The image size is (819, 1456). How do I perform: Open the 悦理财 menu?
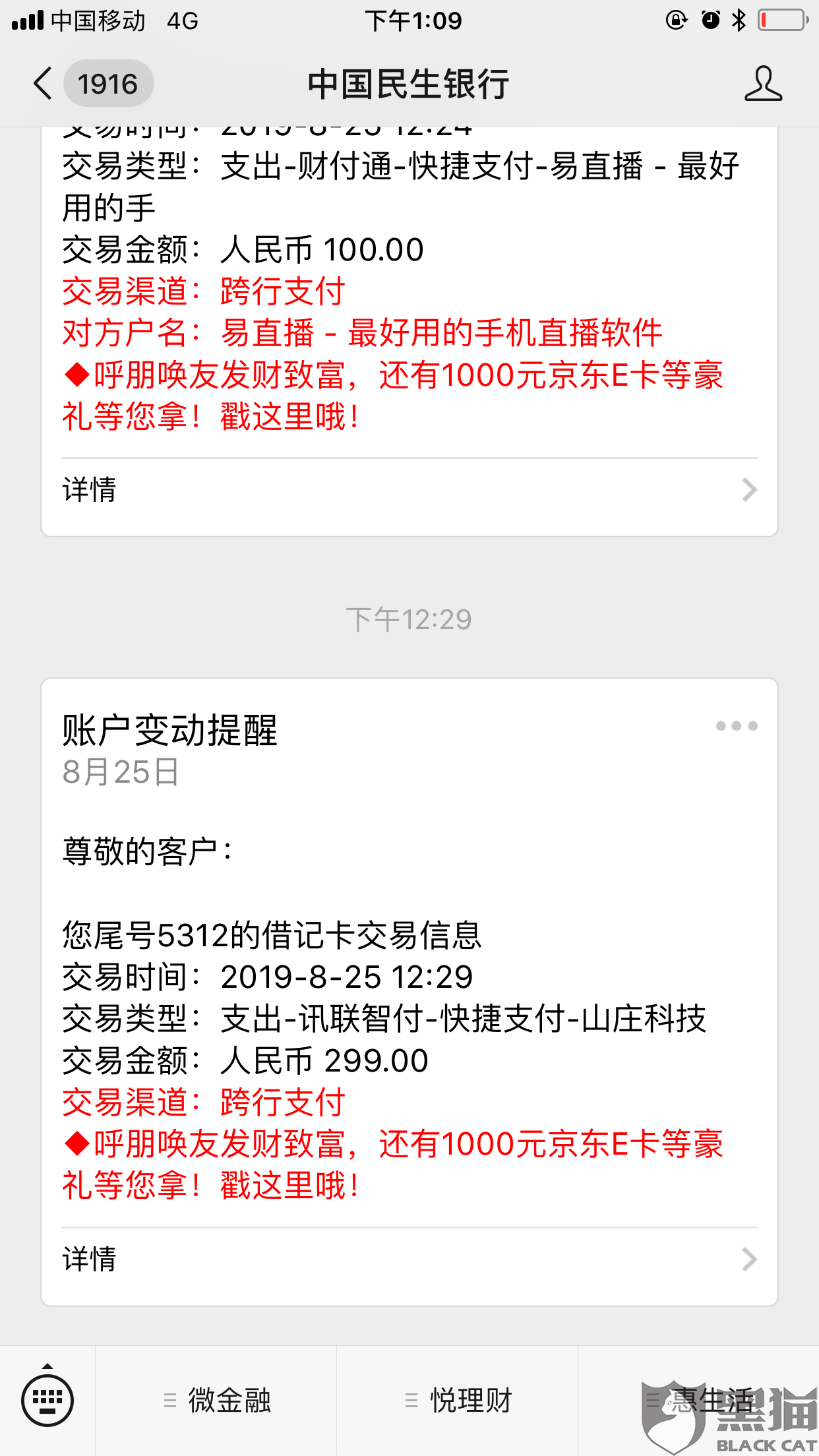tap(458, 1401)
